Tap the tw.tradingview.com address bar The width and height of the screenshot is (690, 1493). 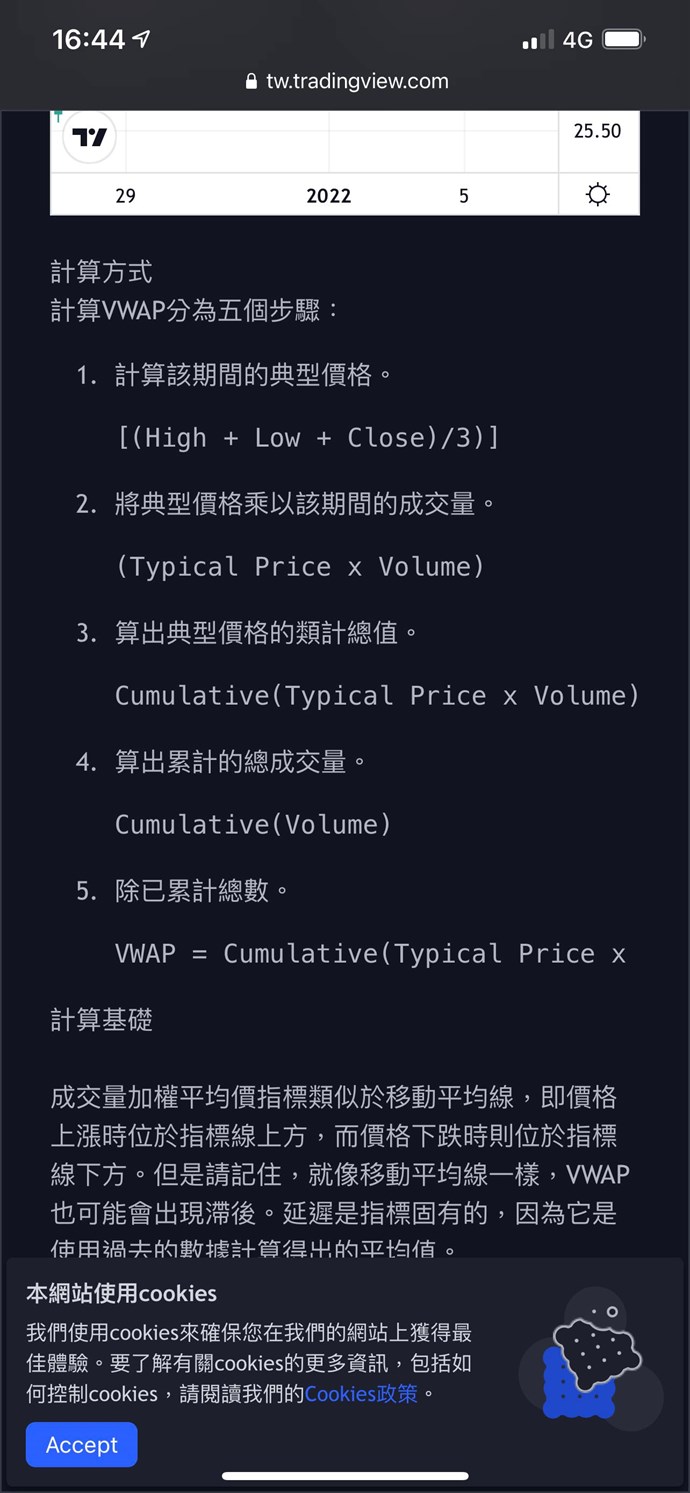pyautogui.click(x=346, y=81)
